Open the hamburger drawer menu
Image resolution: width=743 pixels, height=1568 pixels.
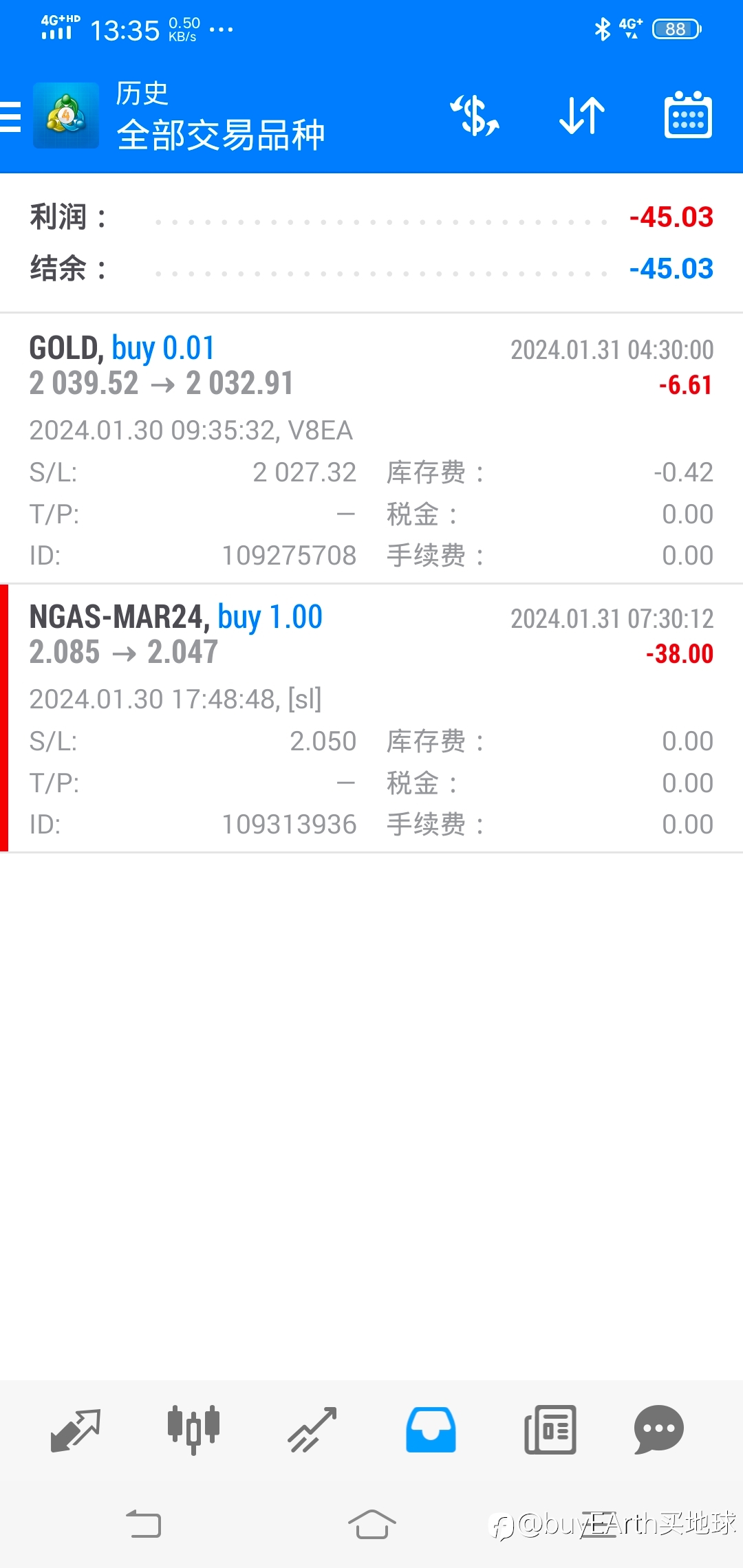coord(10,116)
